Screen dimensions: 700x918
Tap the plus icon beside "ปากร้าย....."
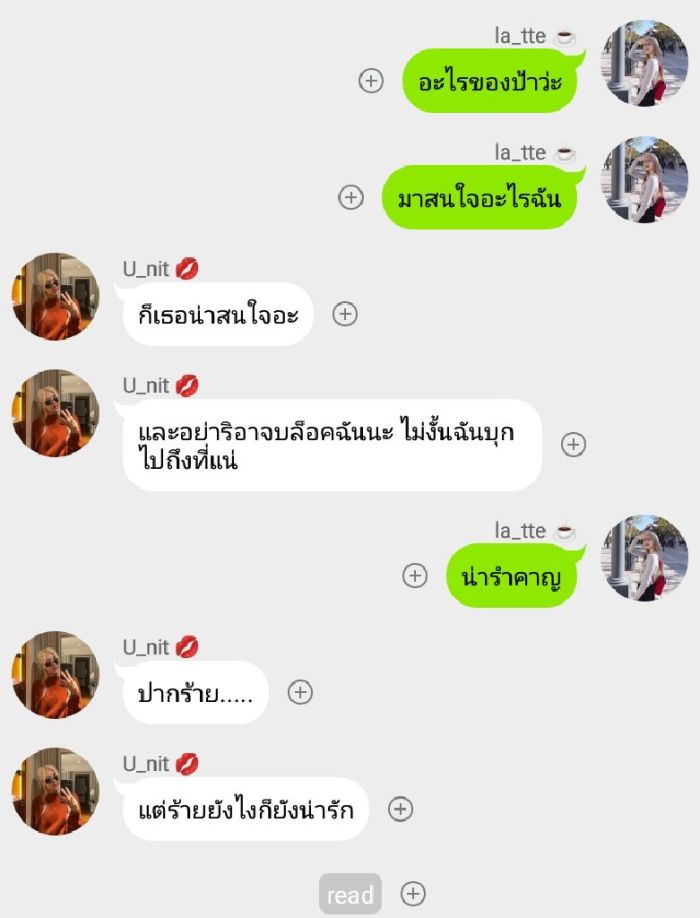click(300, 692)
